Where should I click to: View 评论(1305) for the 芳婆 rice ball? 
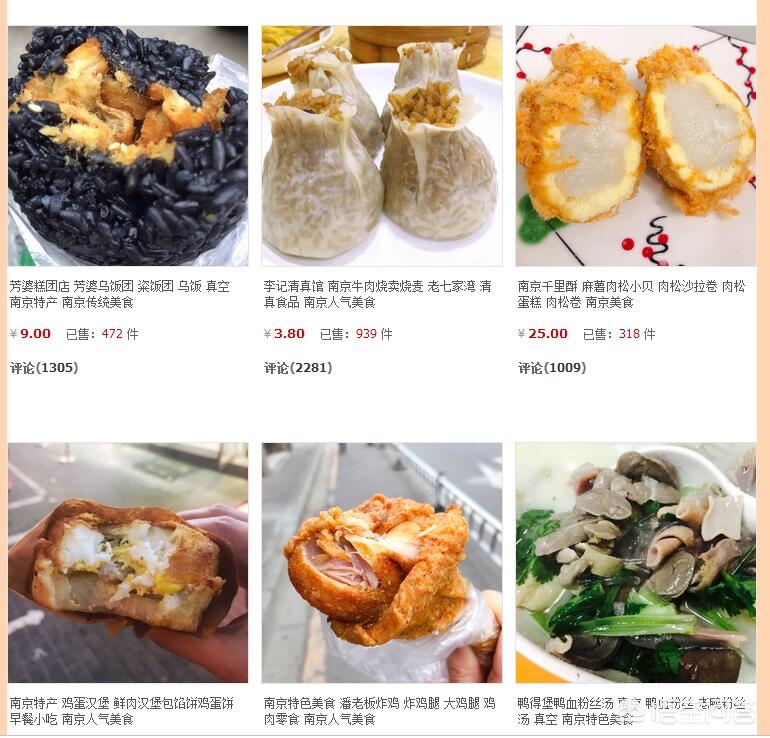coord(44,368)
